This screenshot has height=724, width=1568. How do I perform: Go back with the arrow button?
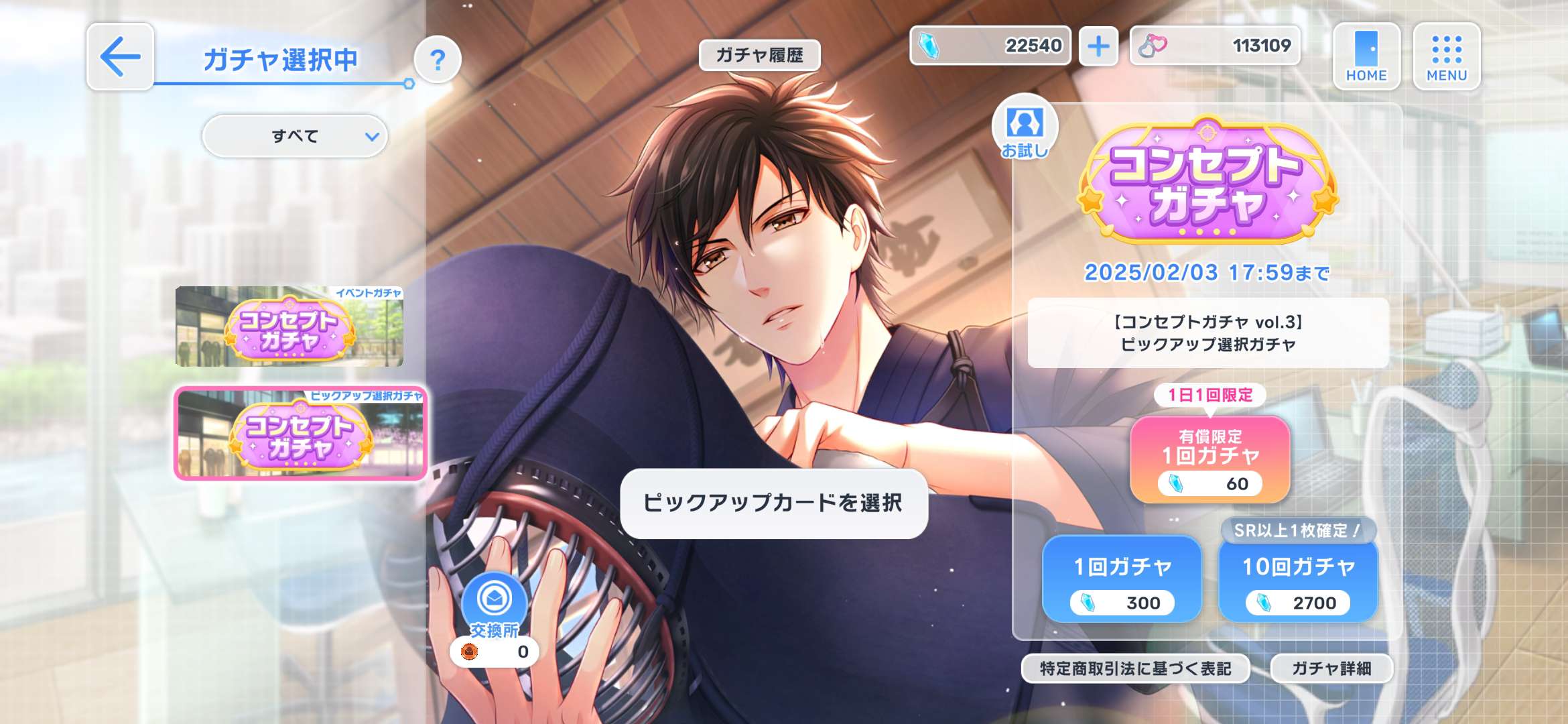[x=120, y=57]
